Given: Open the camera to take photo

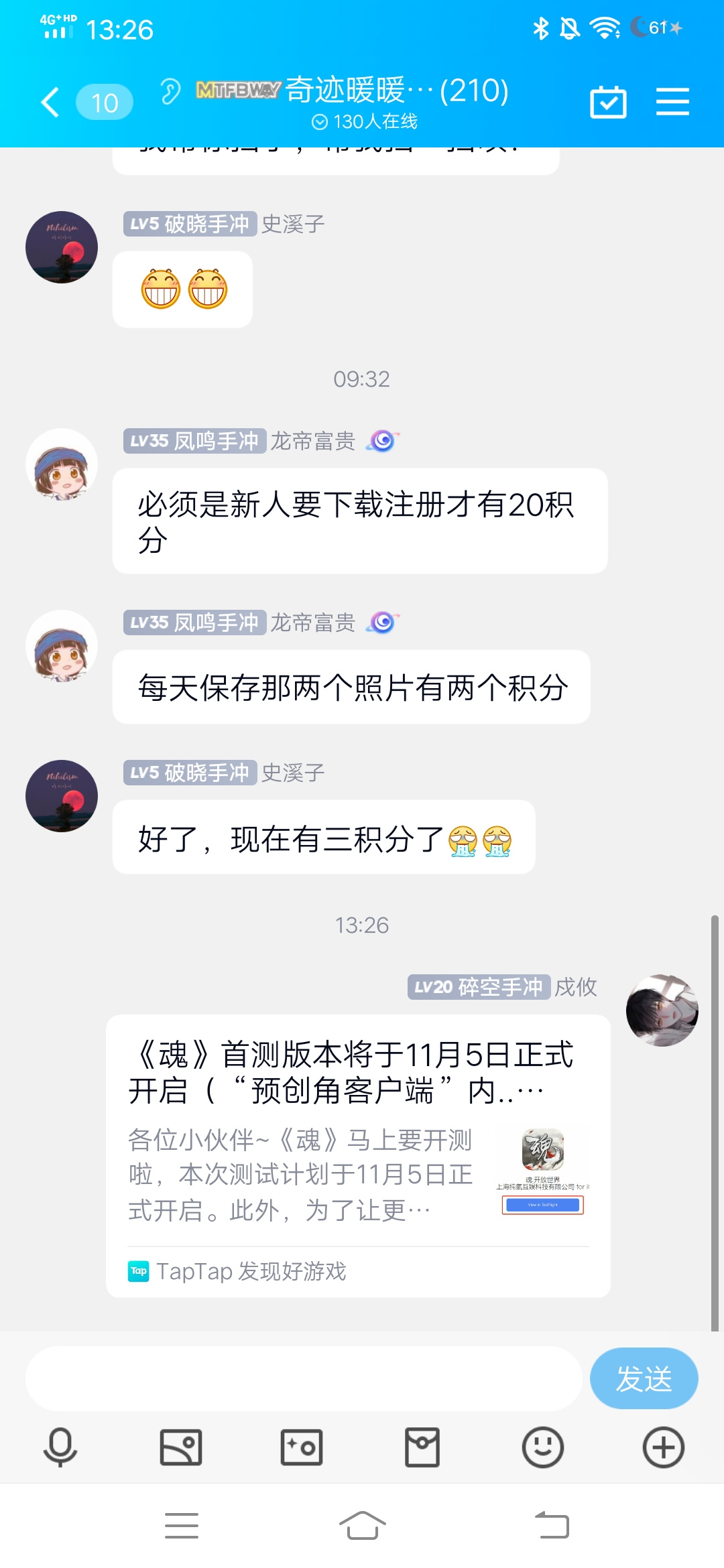Looking at the screenshot, I should [x=302, y=1447].
